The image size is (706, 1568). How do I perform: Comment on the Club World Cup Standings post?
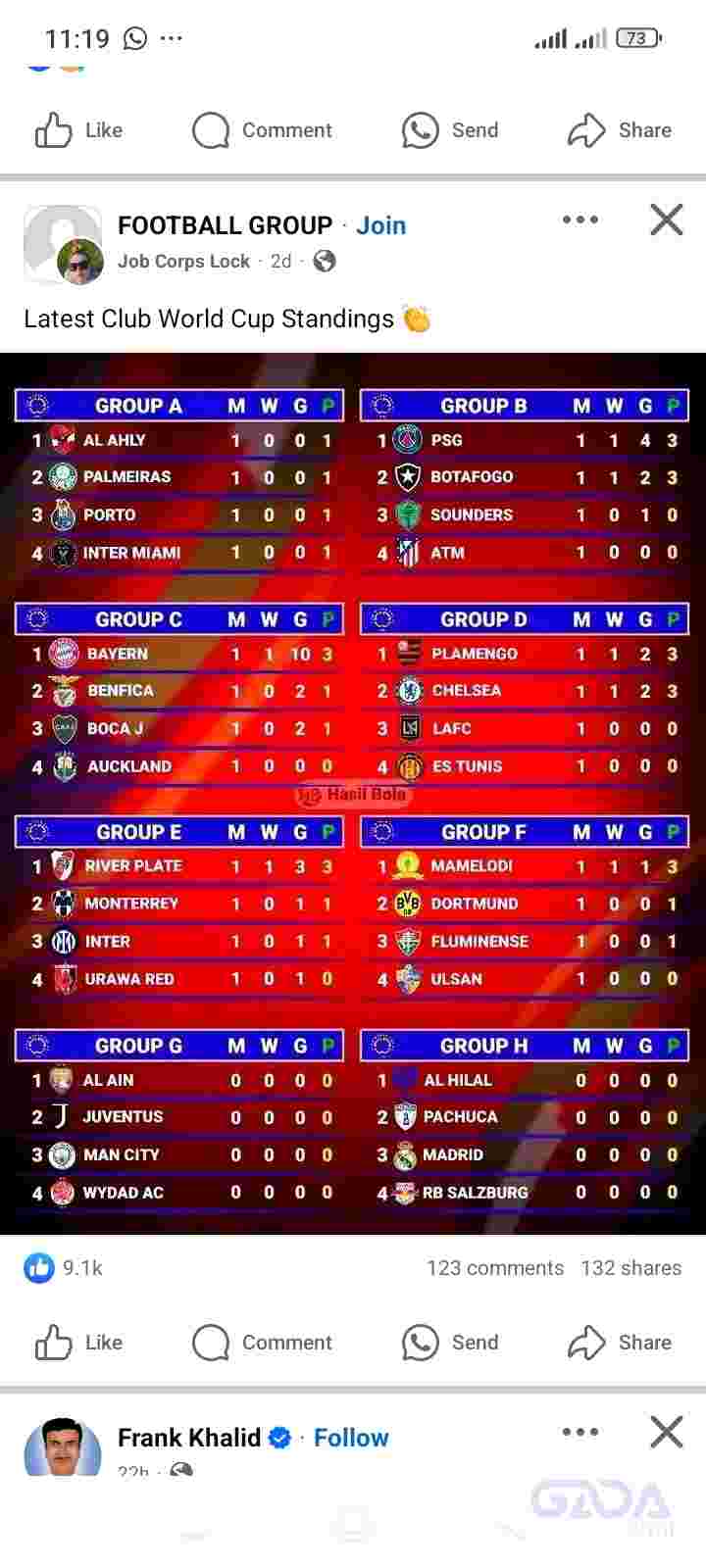262,1343
